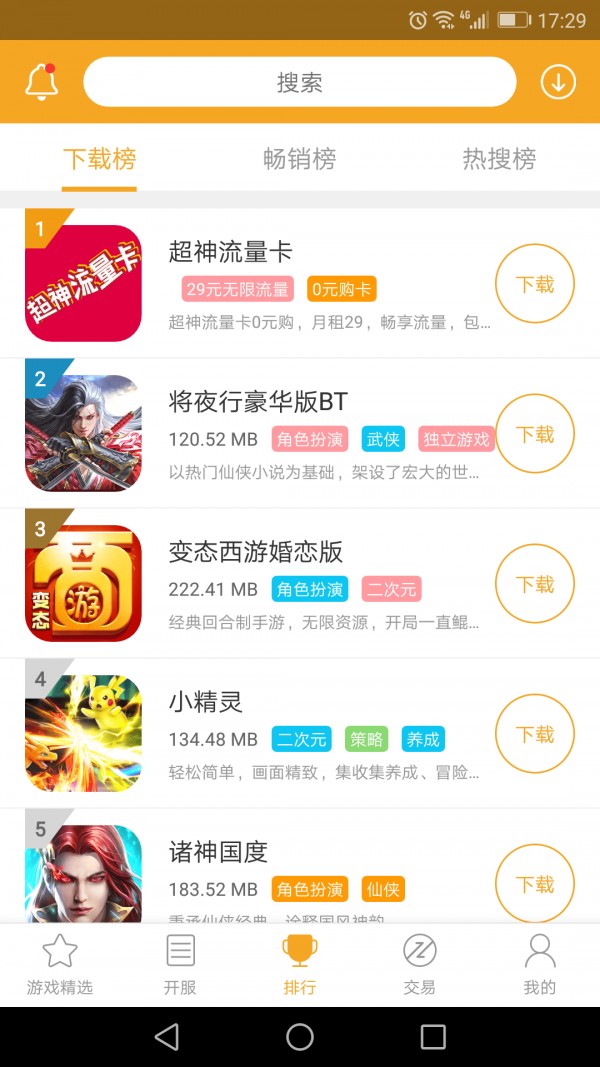View details for 将夜行豪华版BT
Image resolution: width=600 pixels, height=1067 pixels.
(258, 402)
